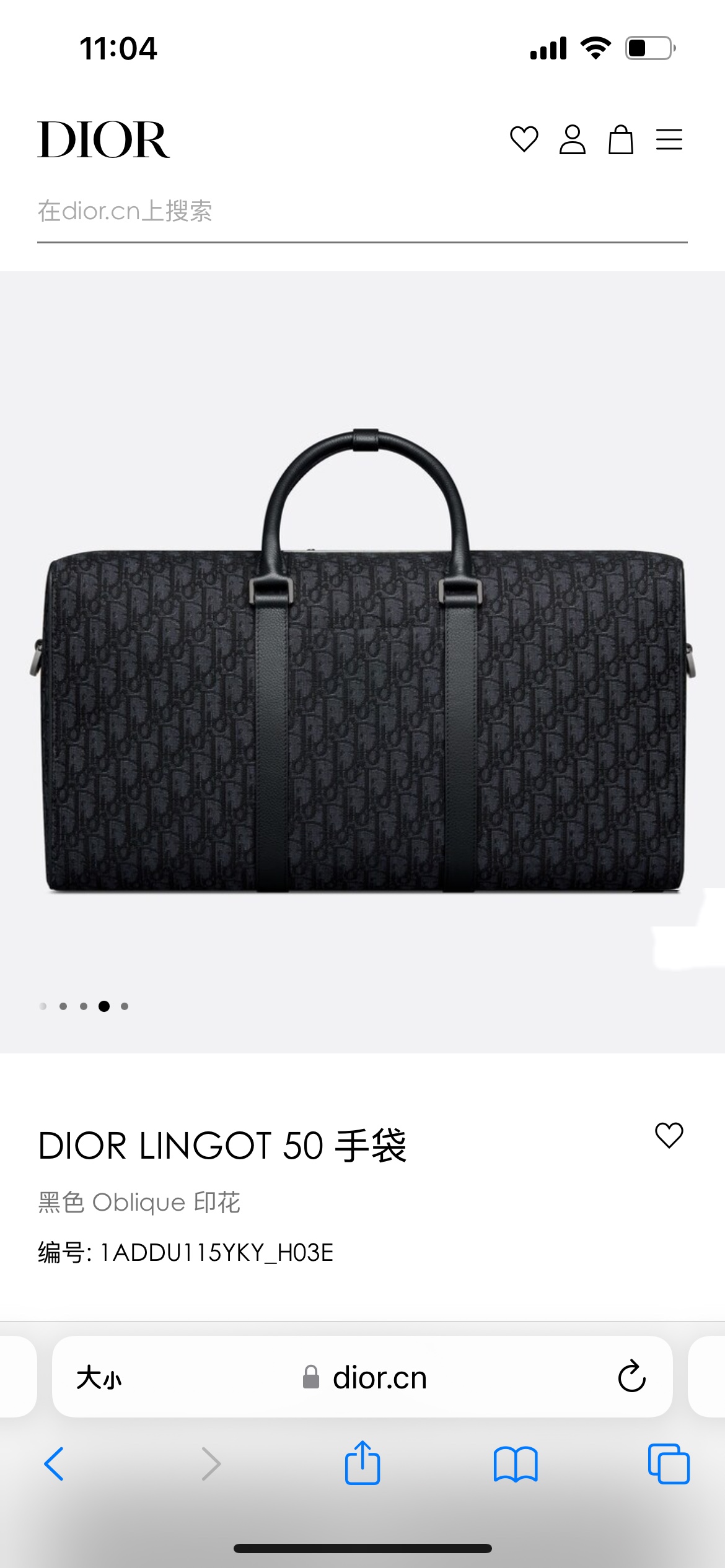Open the account profile icon
This screenshot has height=1568, width=725.
(x=572, y=139)
